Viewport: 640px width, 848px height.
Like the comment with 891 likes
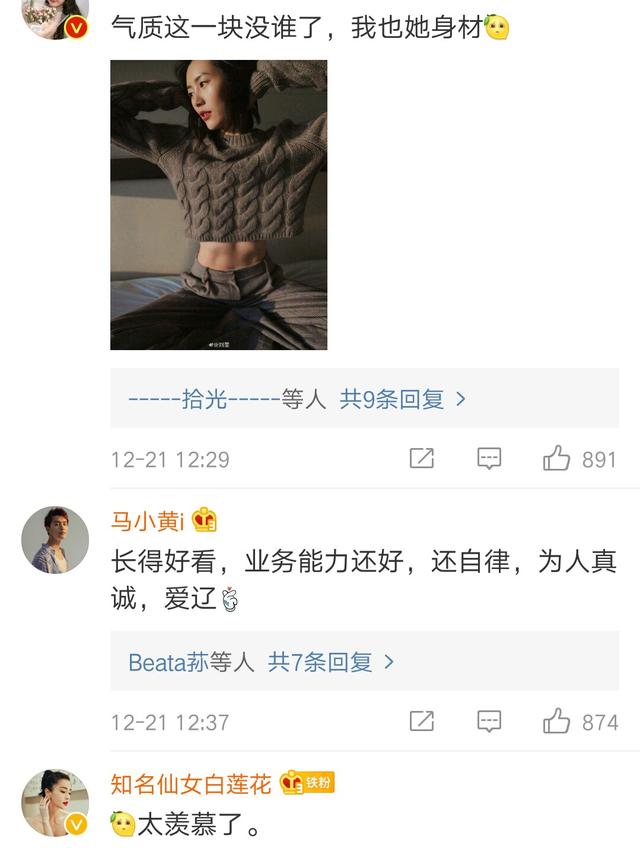pyautogui.click(x=557, y=459)
